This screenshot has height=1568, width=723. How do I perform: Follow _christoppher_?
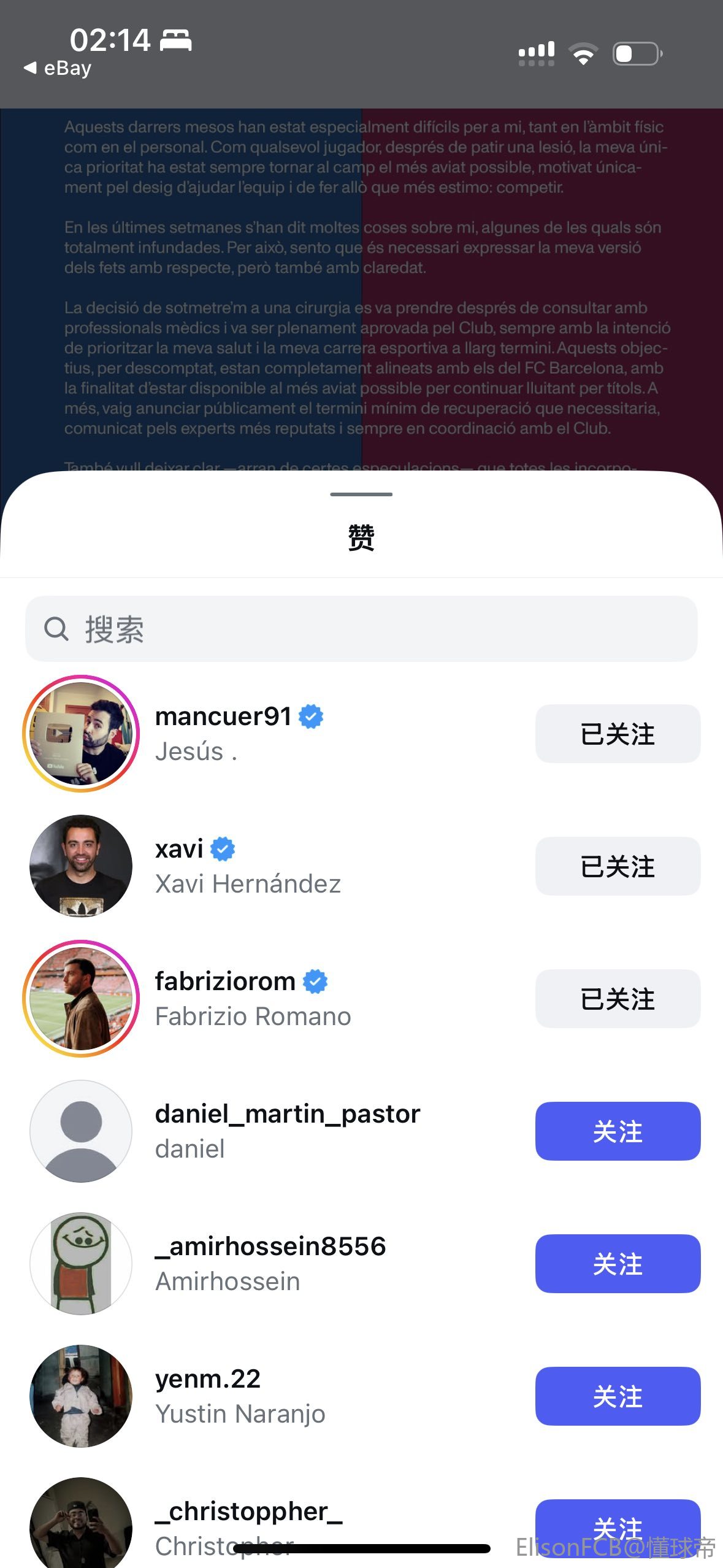coord(617,1523)
